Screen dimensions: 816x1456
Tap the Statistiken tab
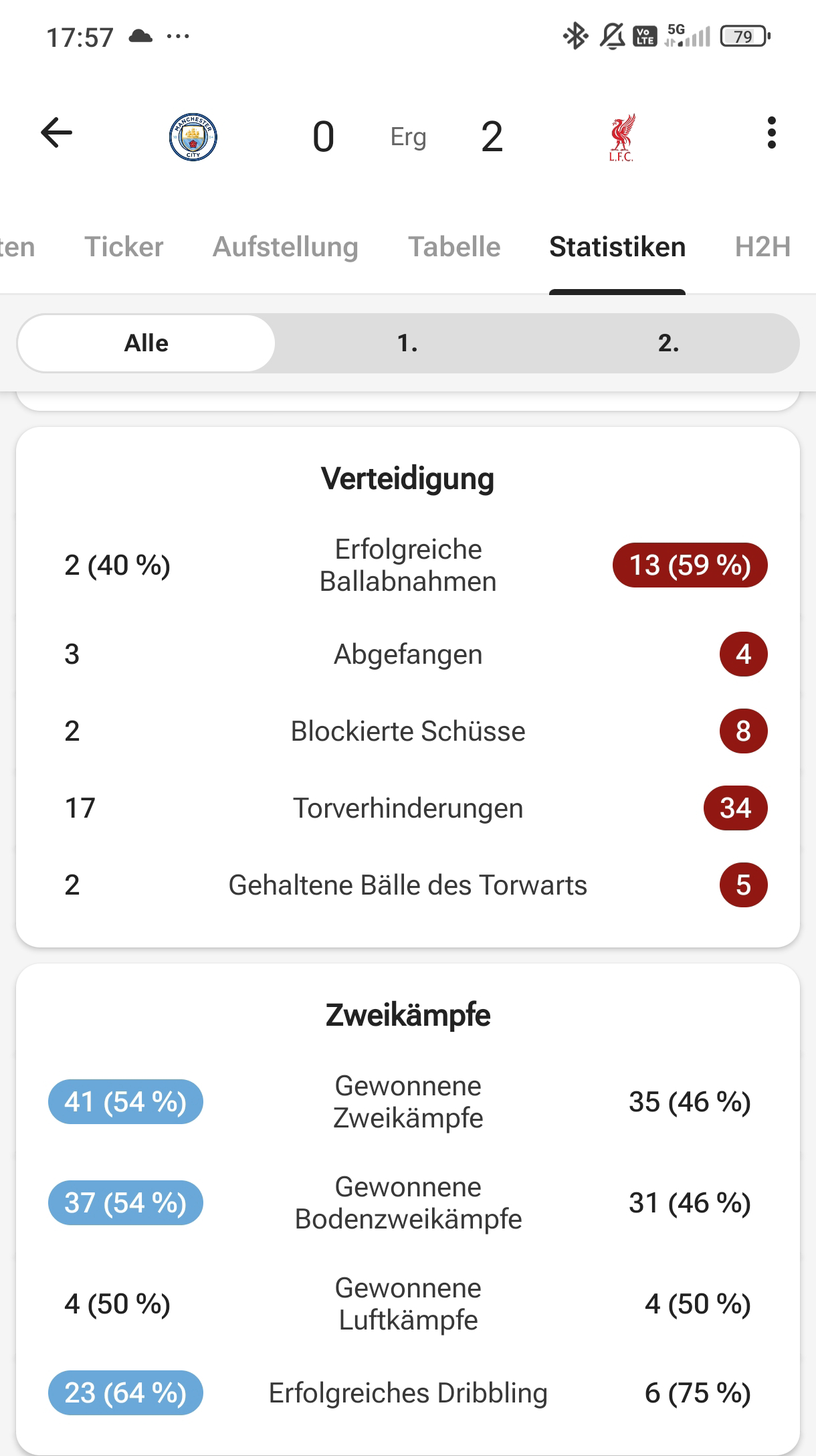(x=617, y=247)
